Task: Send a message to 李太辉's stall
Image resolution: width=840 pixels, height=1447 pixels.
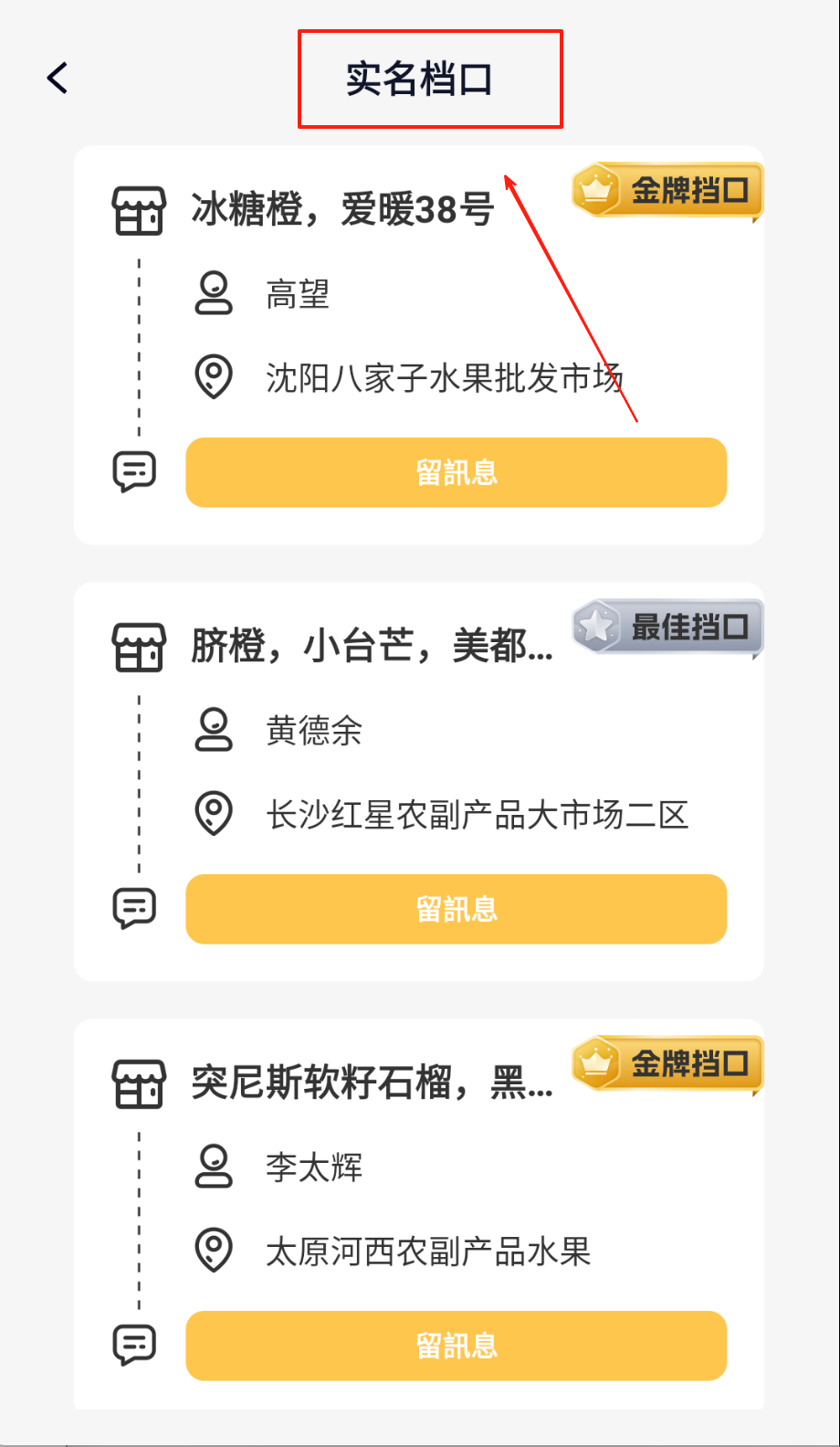Action: [x=456, y=1346]
